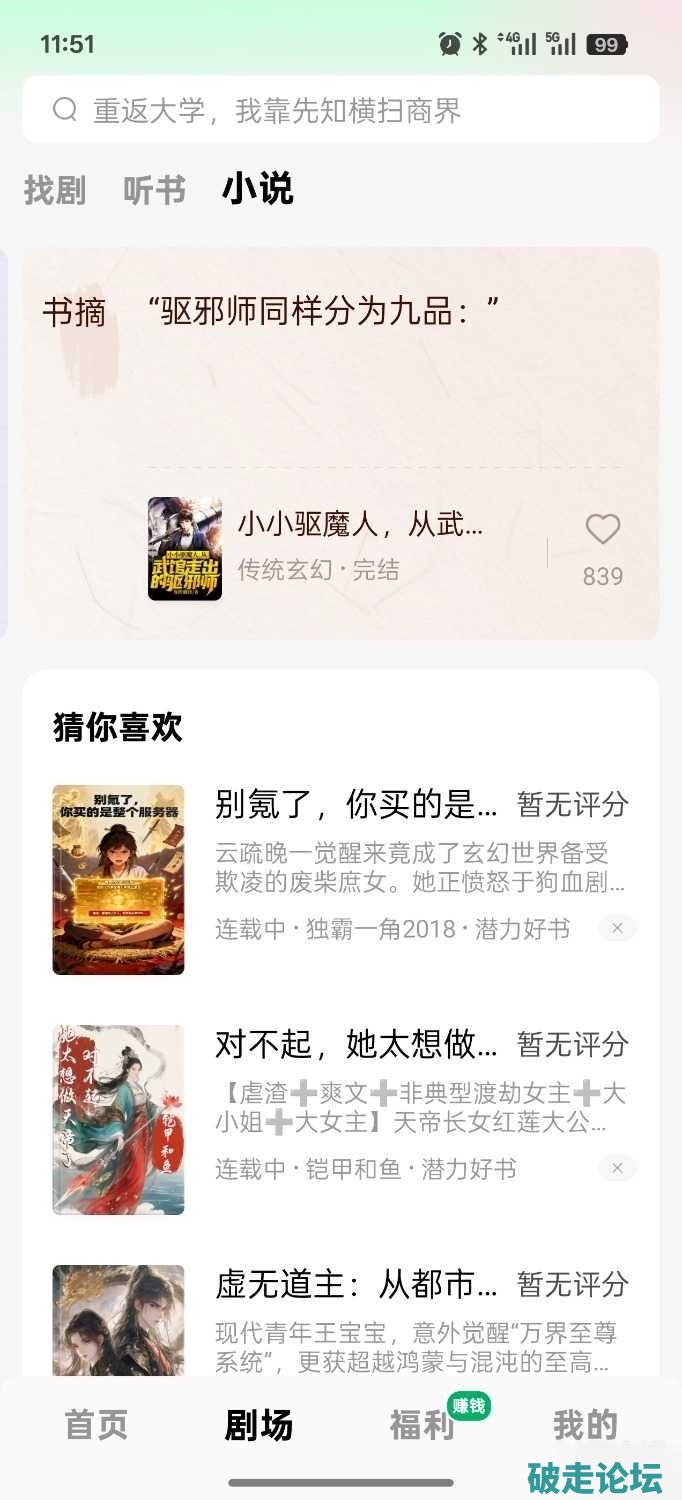Open the 剧场 bottom tab
682x1500 pixels.
click(258, 1425)
